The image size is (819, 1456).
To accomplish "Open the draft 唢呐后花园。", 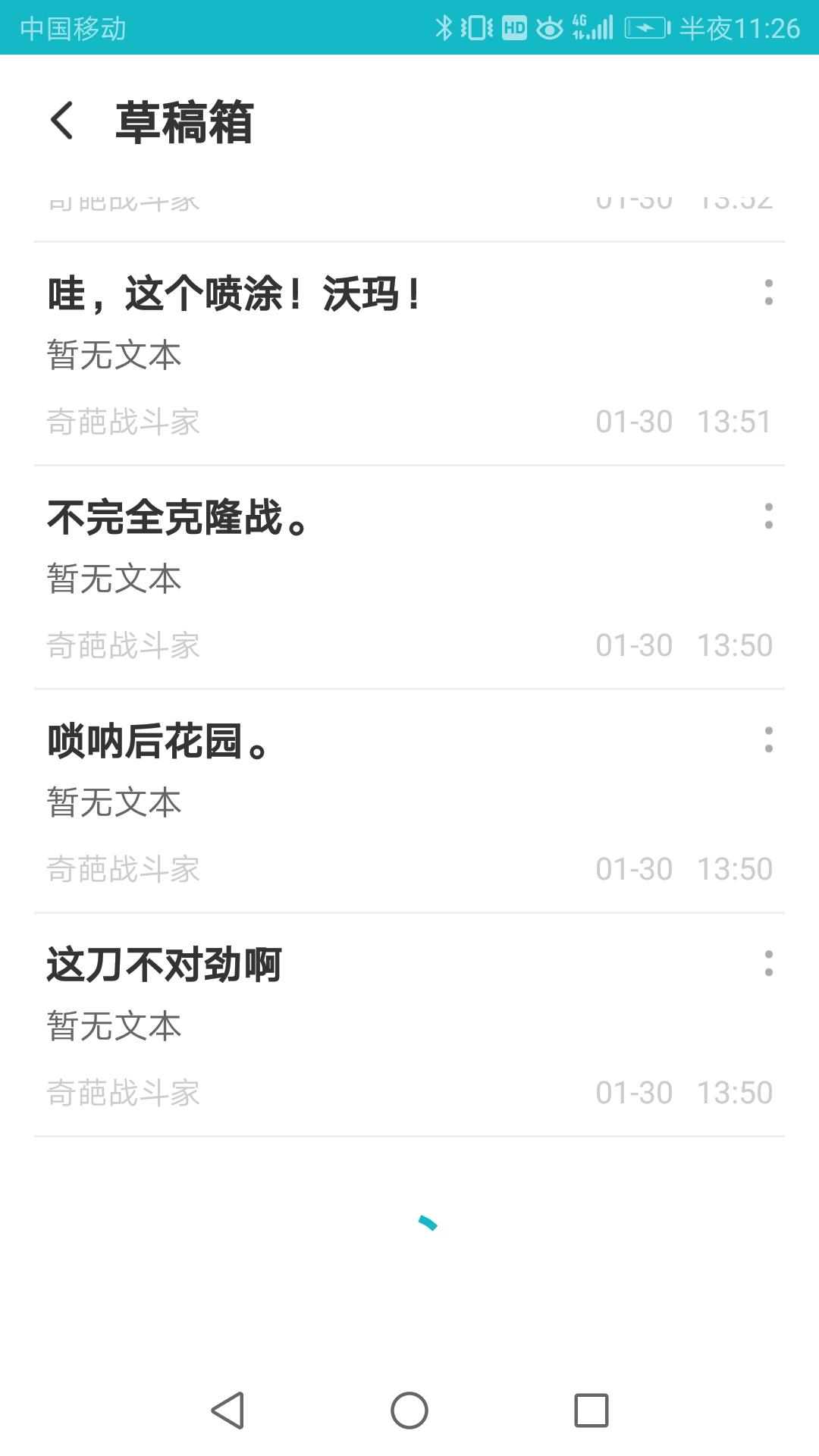I will [x=409, y=801].
